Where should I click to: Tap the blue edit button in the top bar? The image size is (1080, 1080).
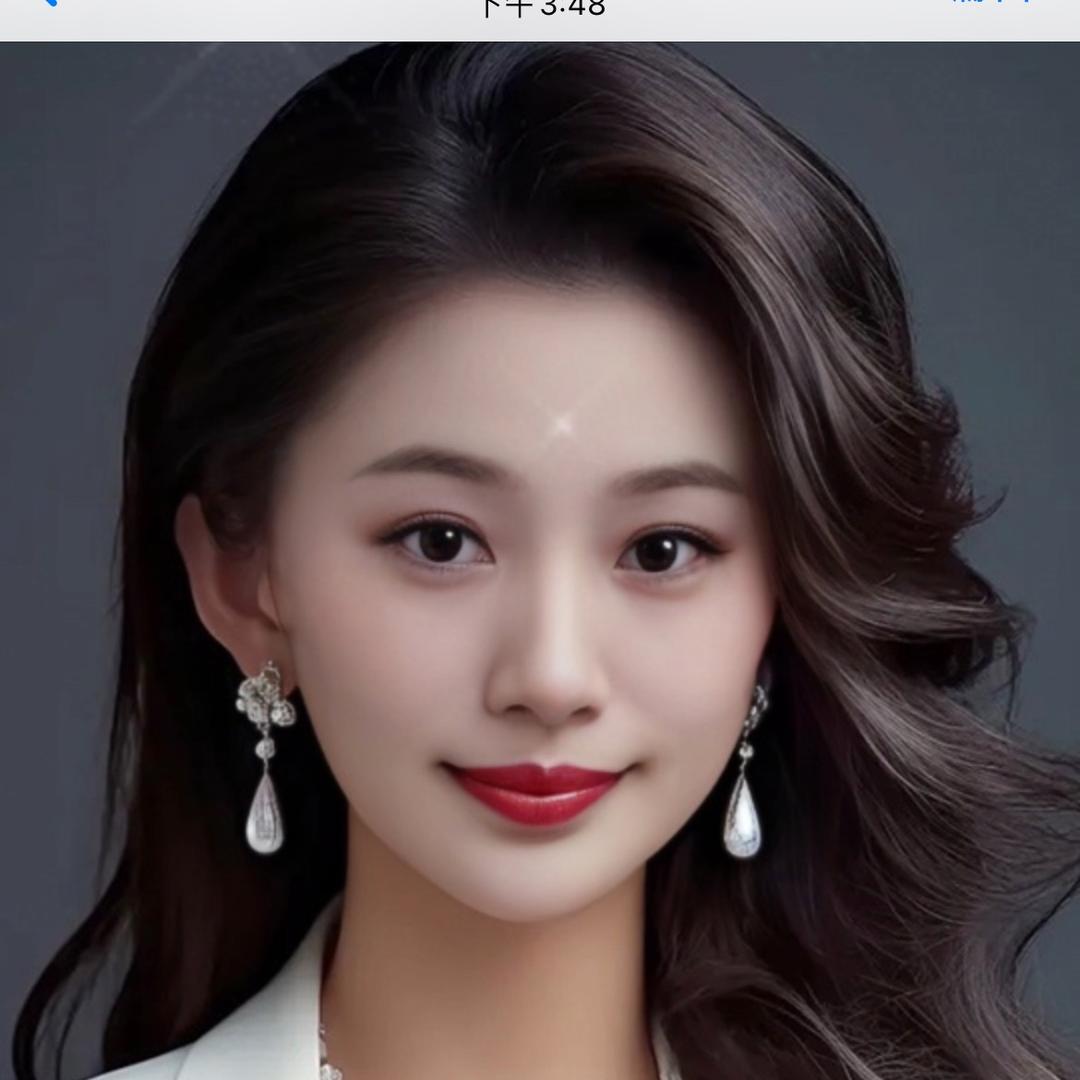tap(992, 3)
